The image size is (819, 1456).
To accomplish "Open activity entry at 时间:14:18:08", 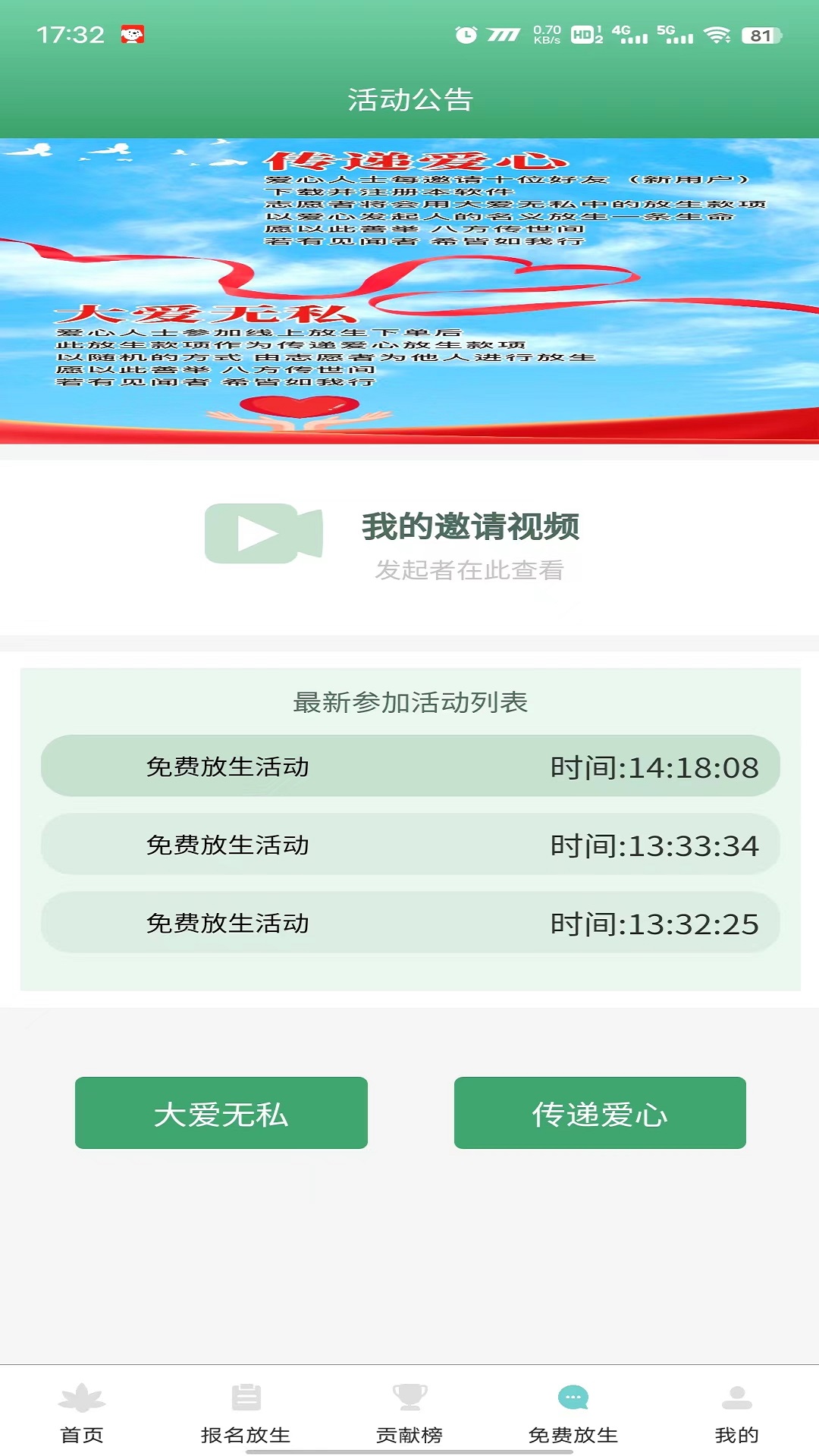I will pyautogui.click(x=409, y=767).
